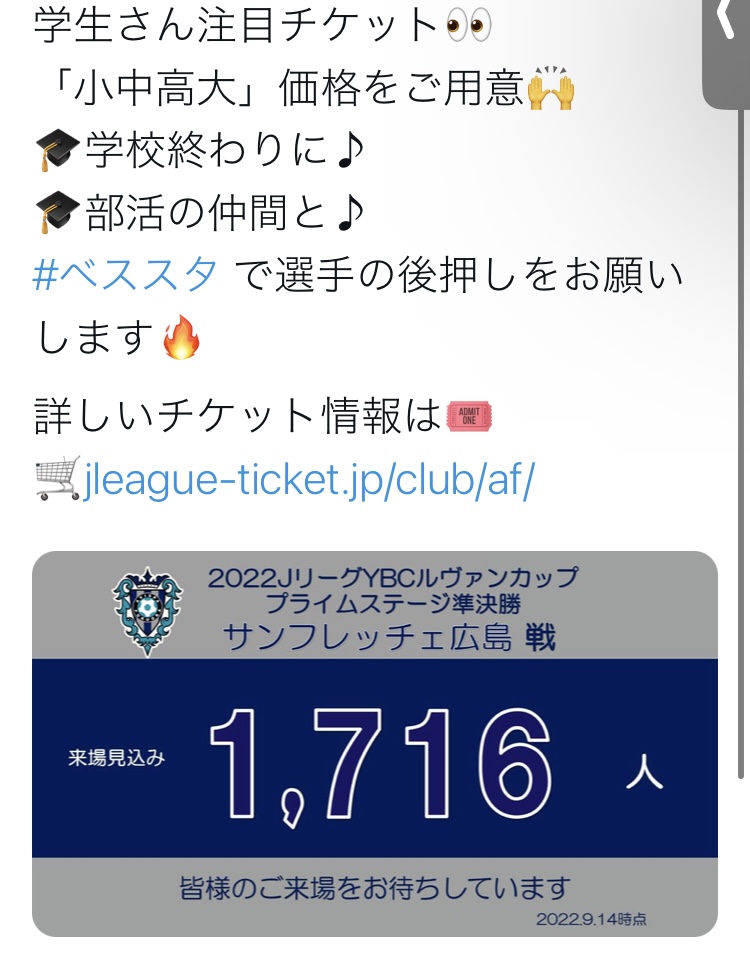The height and width of the screenshot is (955, 750).
Task: Open the attendance forecast image
Action: tap(375, 743)
